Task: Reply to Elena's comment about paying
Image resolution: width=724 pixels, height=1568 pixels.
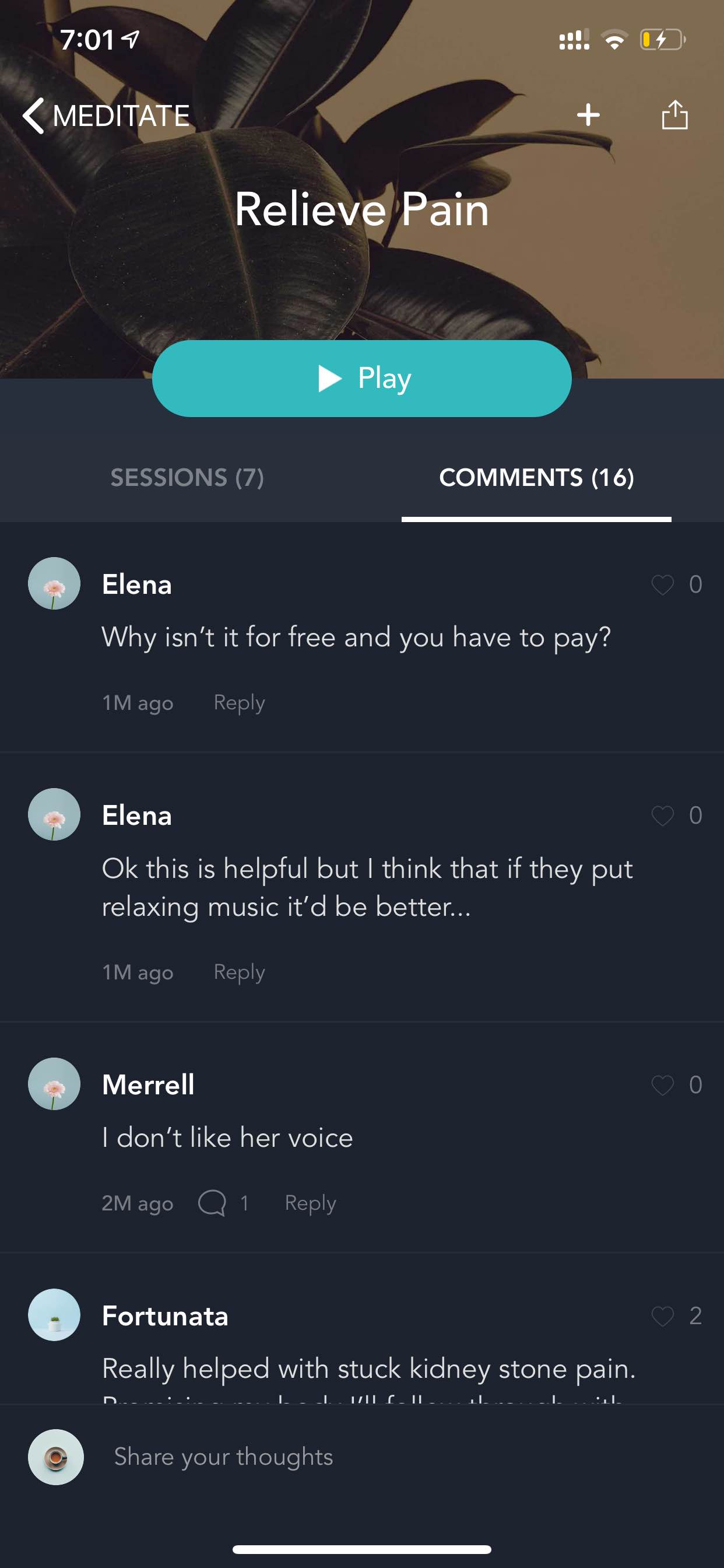Action: [x=239, y=702]
